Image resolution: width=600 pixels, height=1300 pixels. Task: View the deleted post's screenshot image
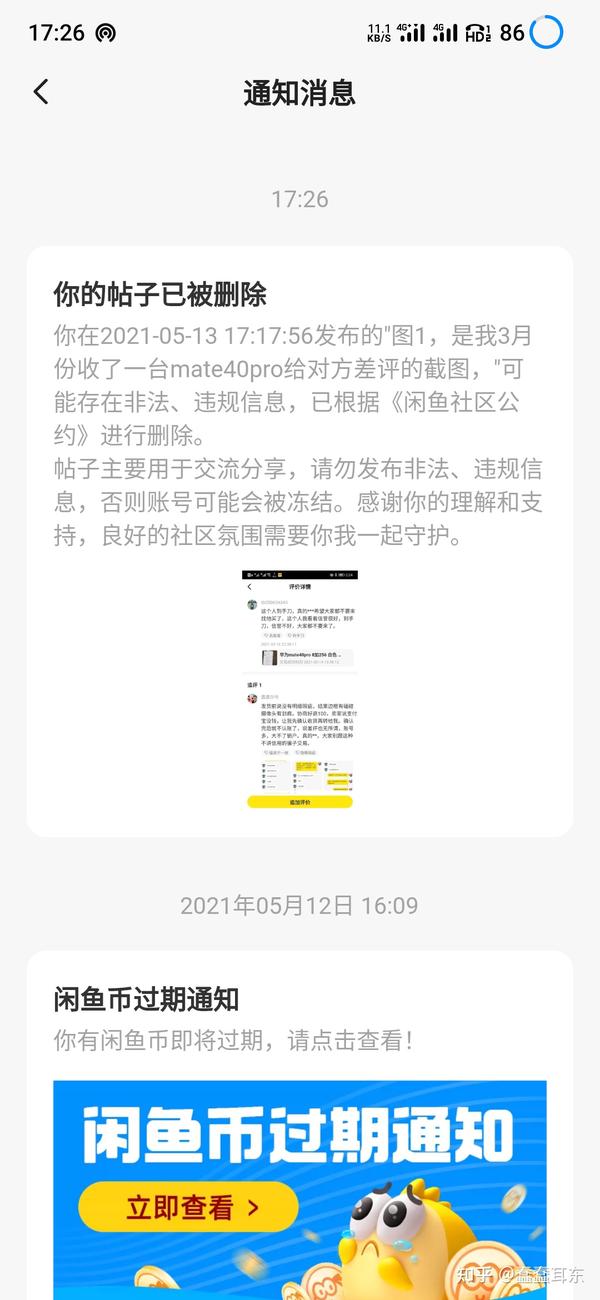point(300,689)
